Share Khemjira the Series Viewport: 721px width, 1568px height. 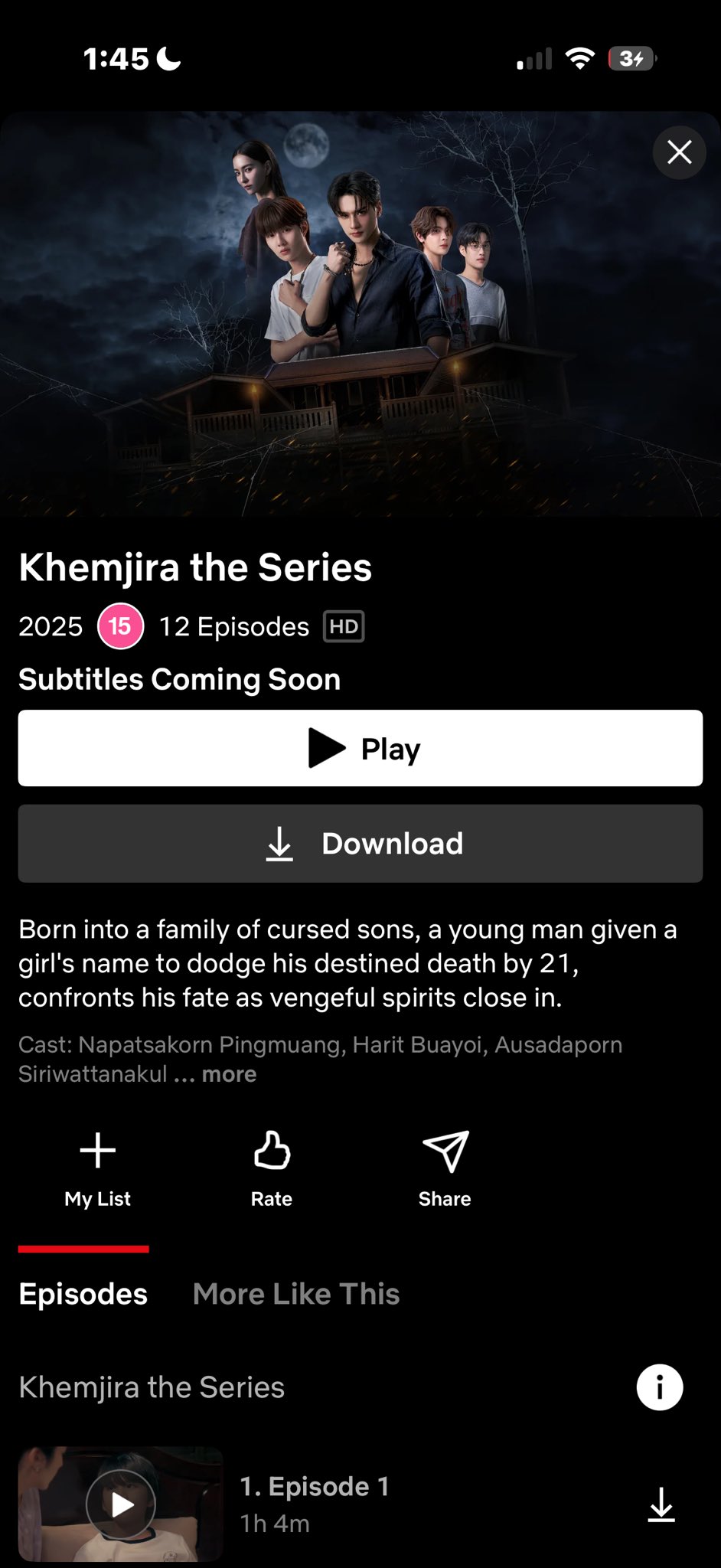tap(445, 1168)
